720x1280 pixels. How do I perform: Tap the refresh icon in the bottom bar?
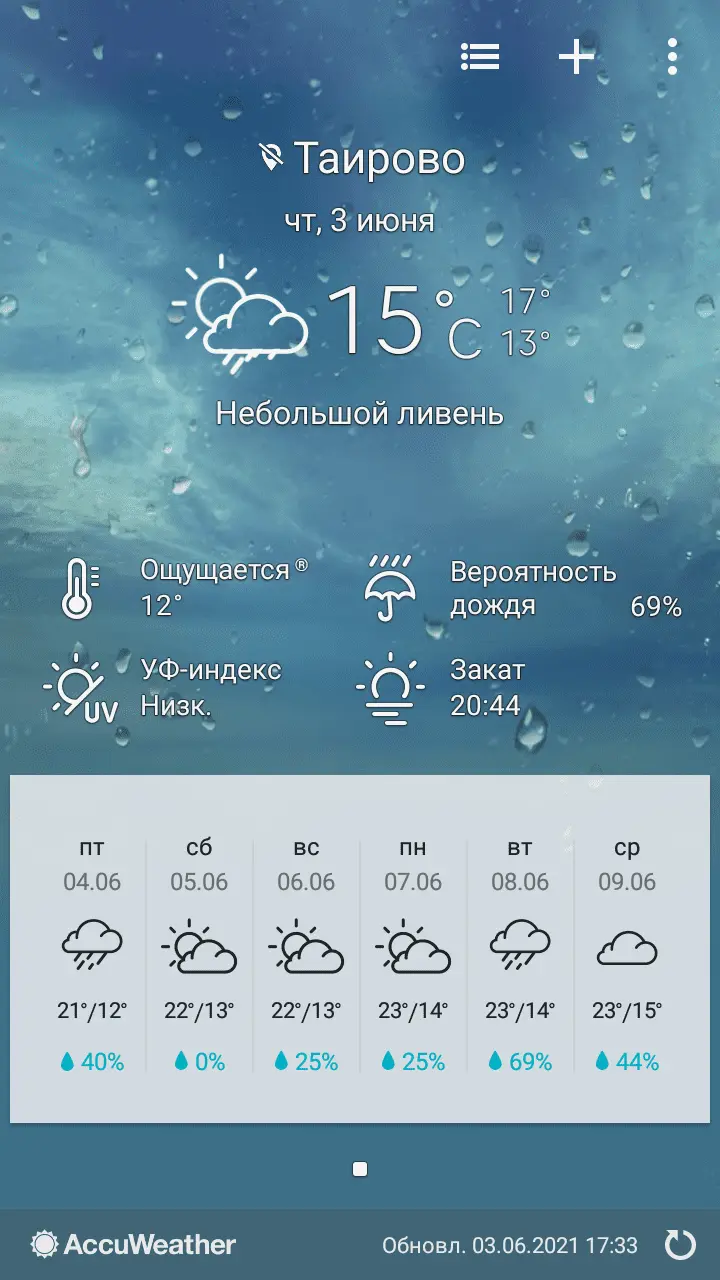[x=683, y=1244]
